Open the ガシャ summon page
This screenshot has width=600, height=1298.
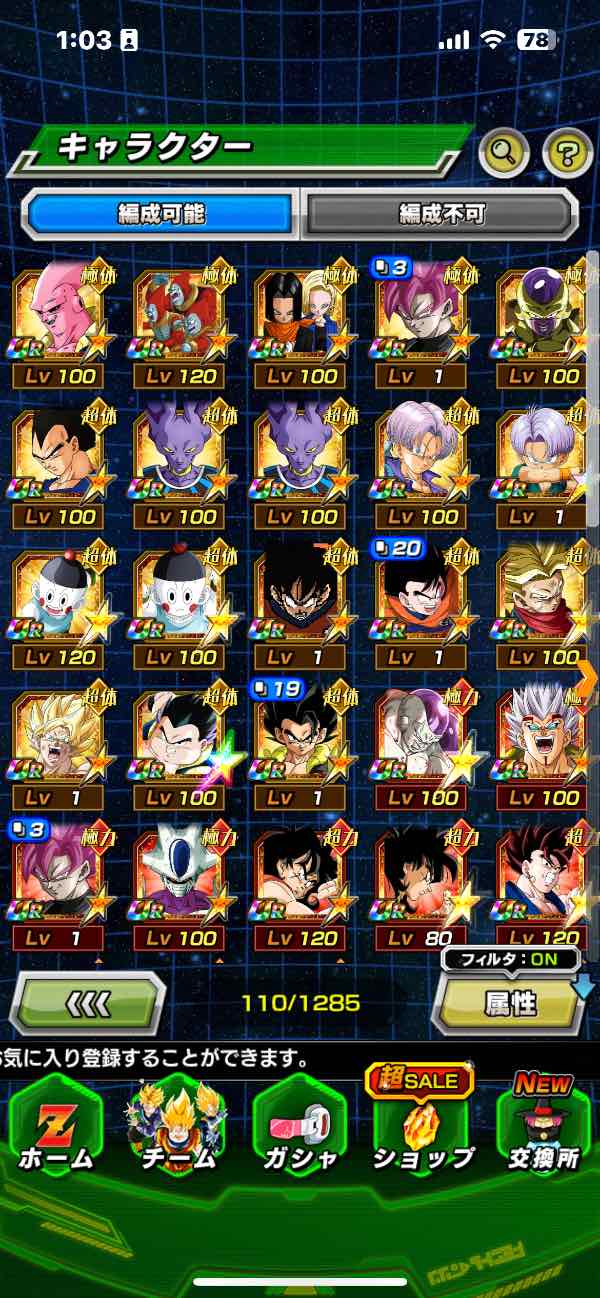pos(298,1130)
